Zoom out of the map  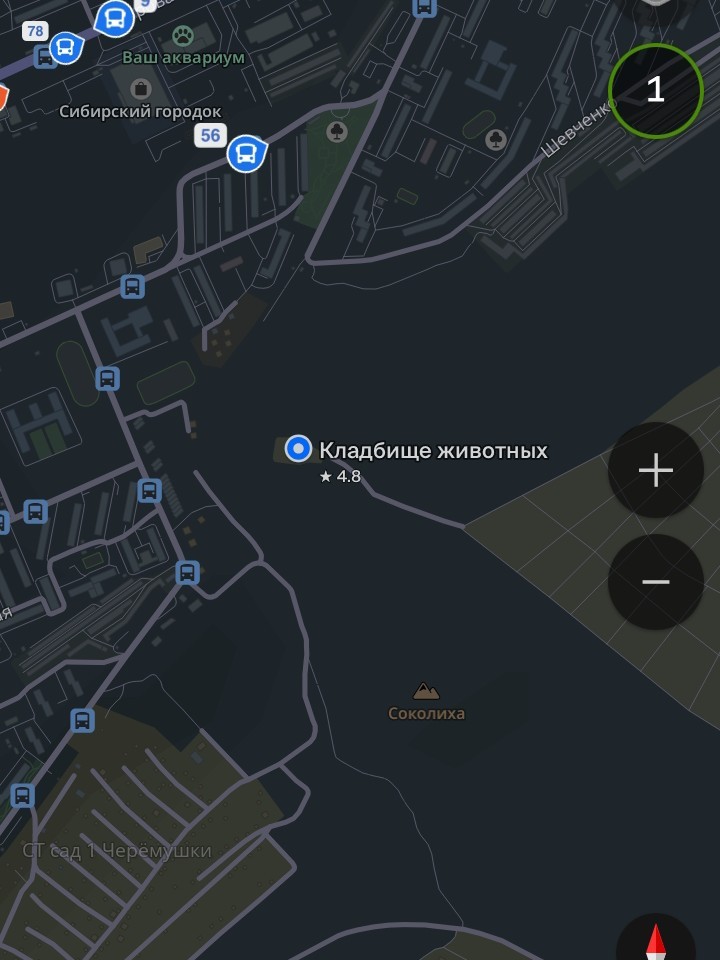tap(656, 582)
